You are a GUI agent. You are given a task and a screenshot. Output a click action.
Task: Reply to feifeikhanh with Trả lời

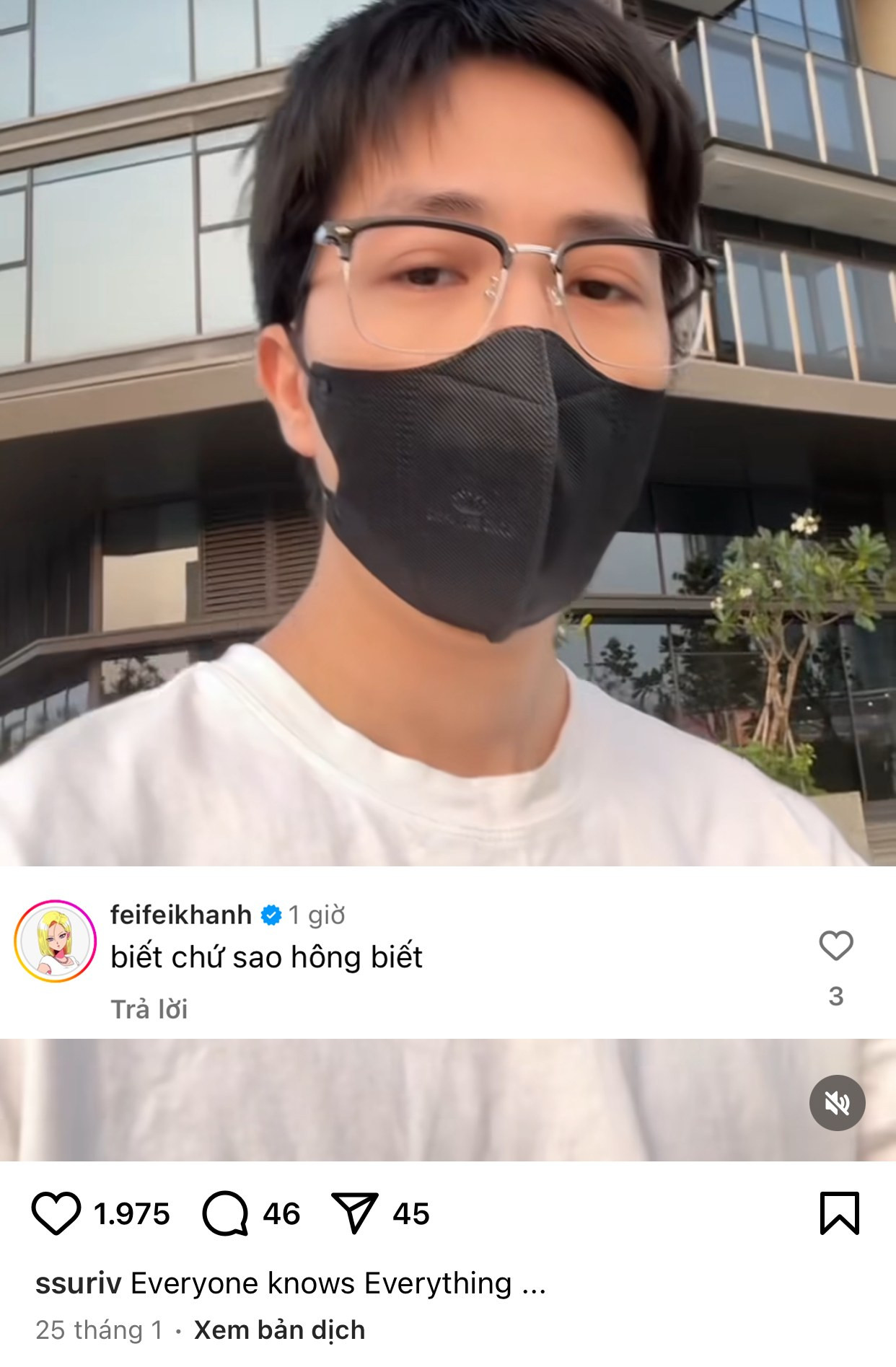pos(149,1009)
